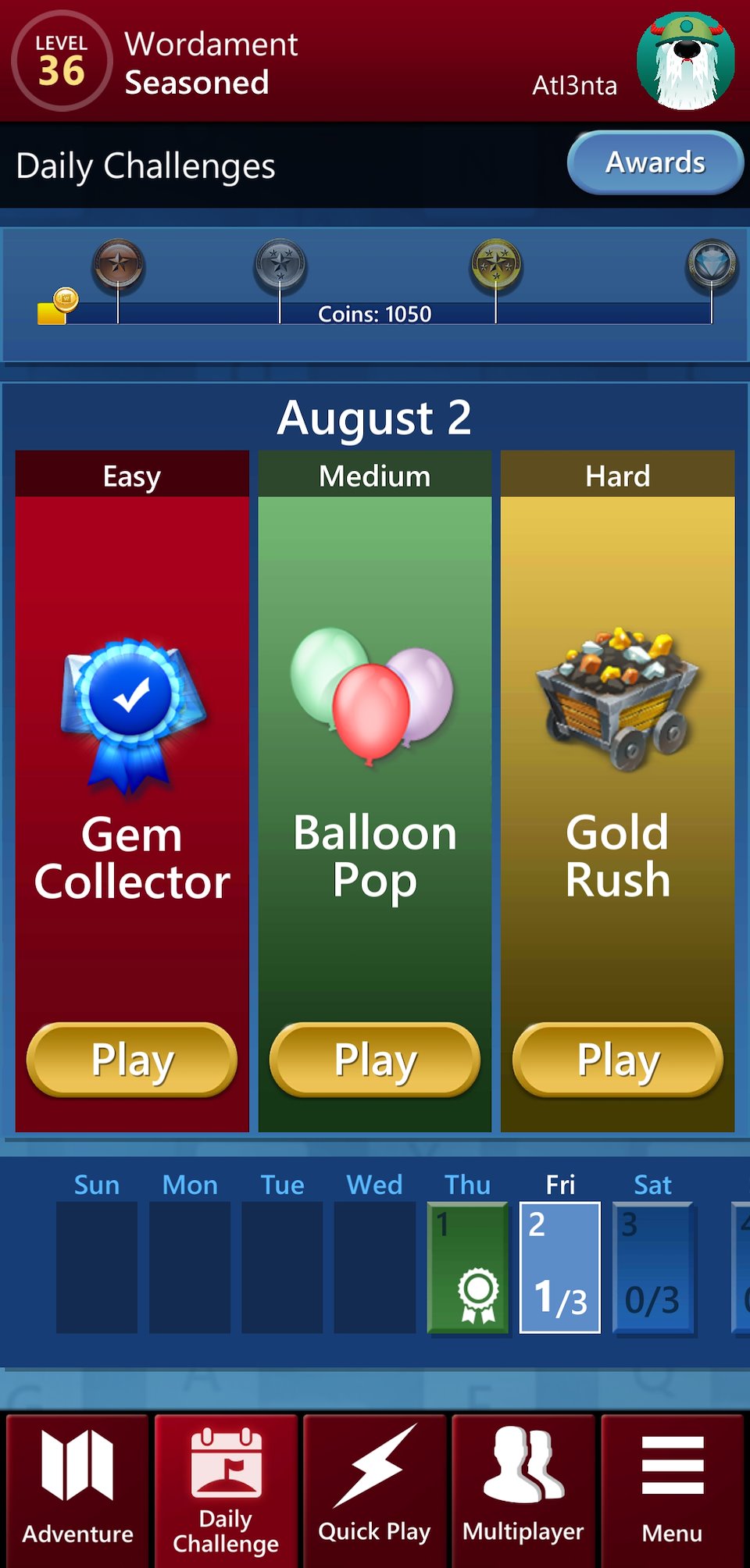
Task: Play the Hard Gold Rush challenge
Action: pos(617,1060)
